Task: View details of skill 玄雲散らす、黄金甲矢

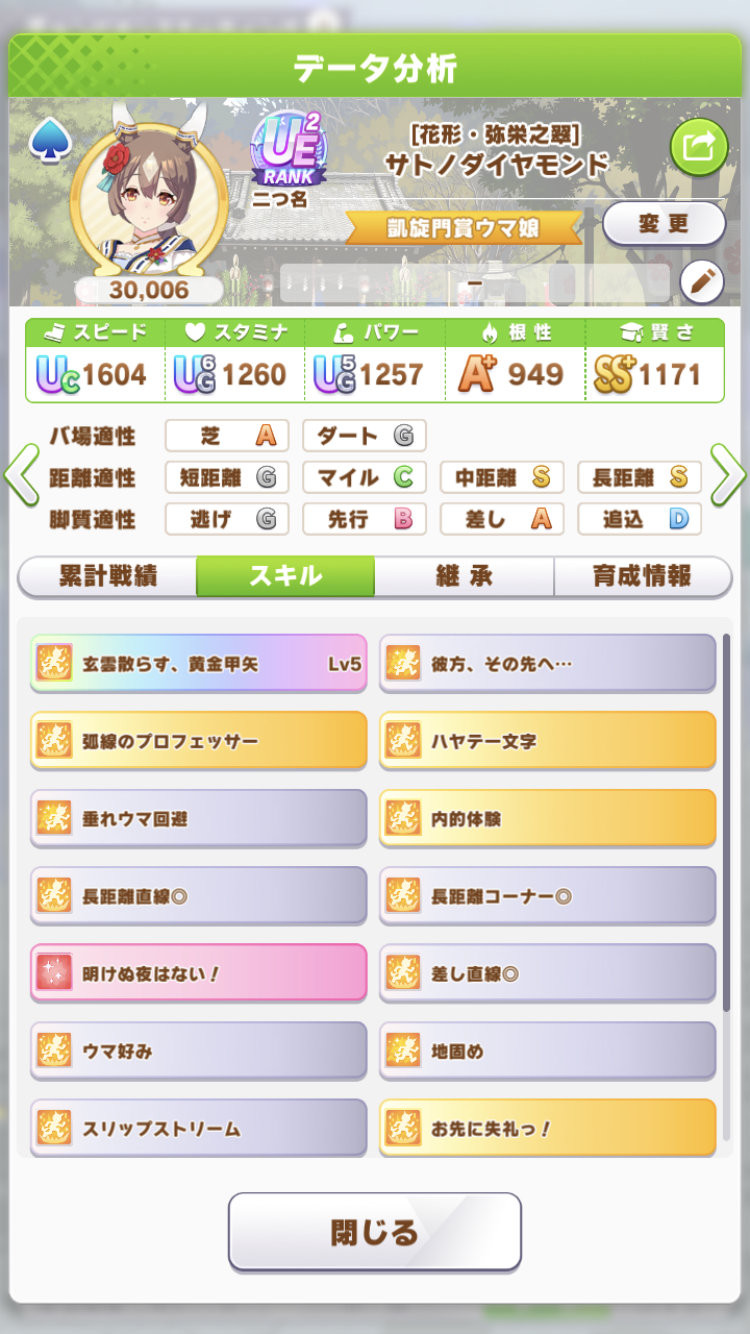Action: (x=198, y=663)
